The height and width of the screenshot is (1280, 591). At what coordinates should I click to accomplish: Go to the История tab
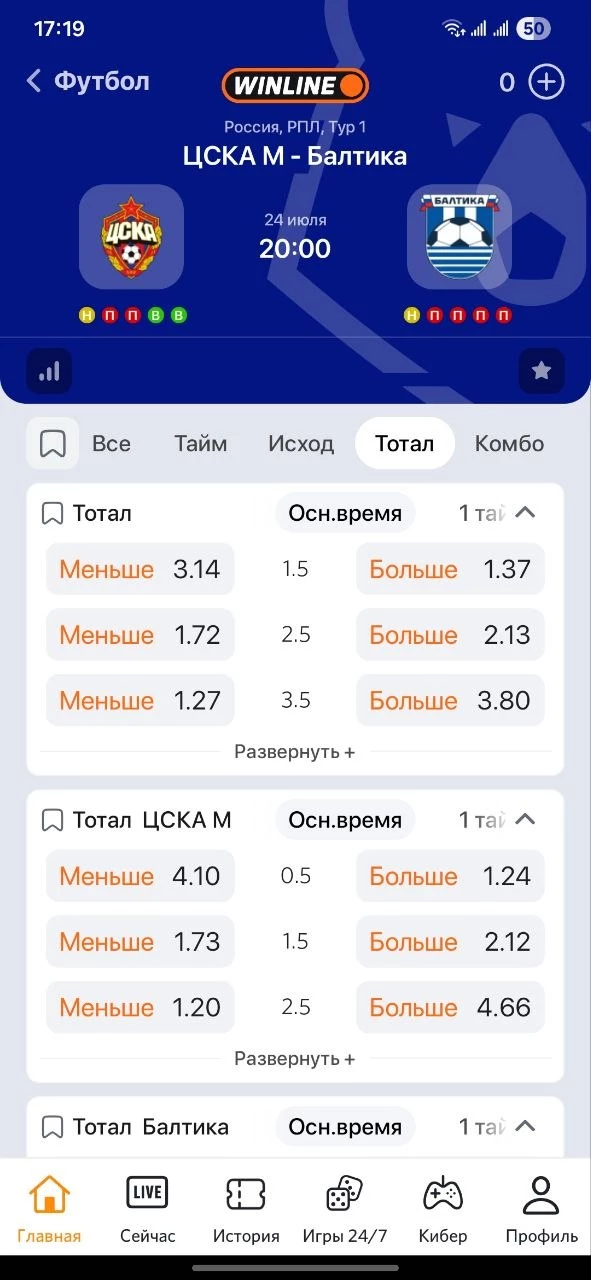point(246,1208)
